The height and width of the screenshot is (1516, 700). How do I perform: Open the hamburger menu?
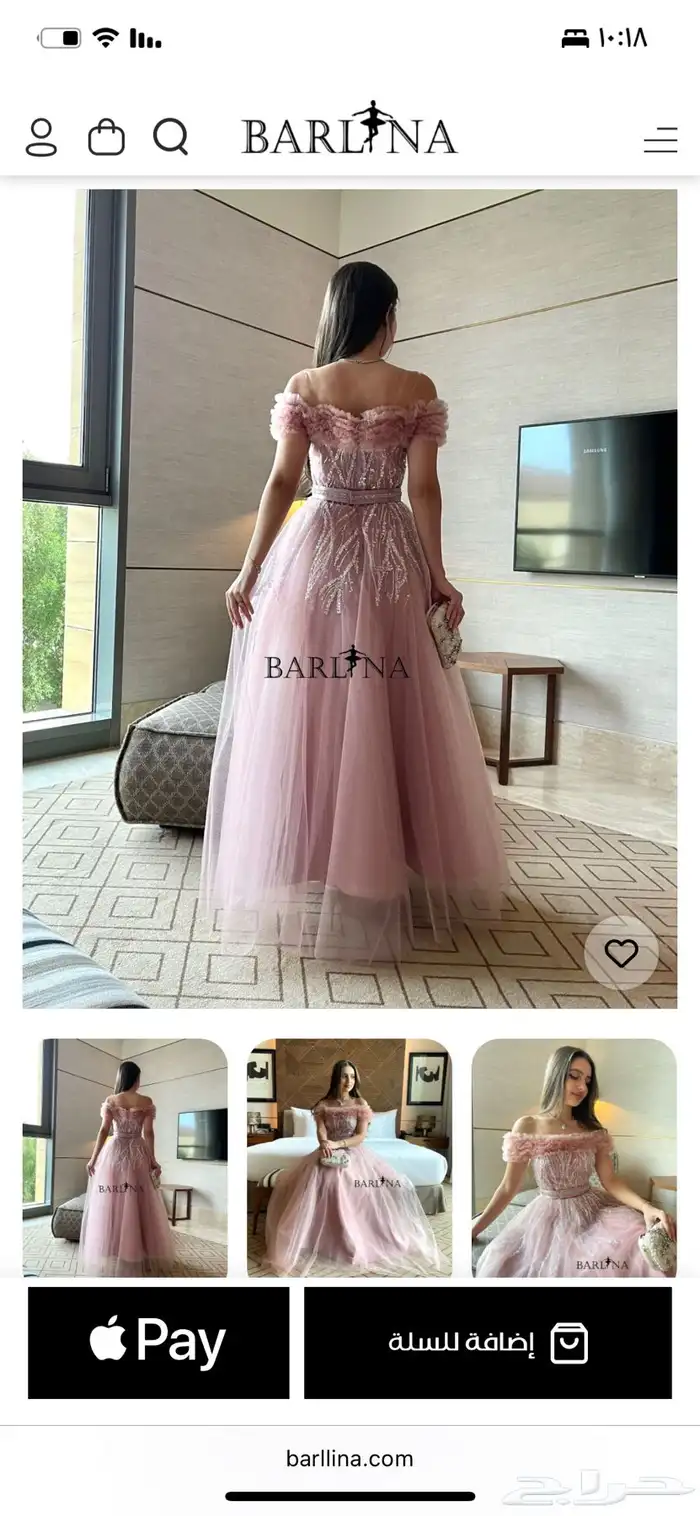(x=660, y=140)
